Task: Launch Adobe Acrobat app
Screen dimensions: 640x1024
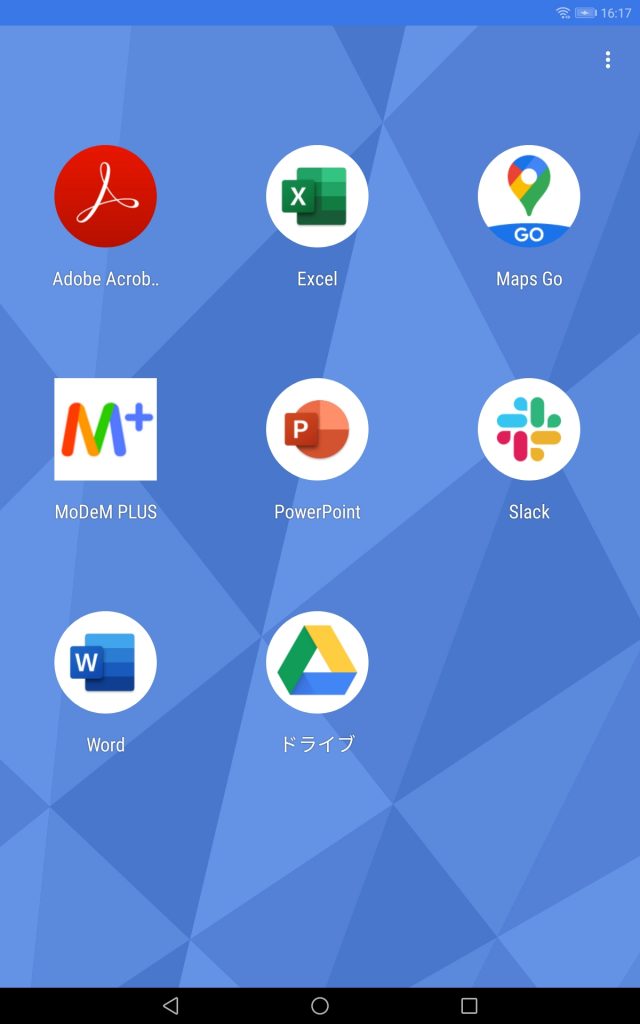Action: [x=105, y=196]
